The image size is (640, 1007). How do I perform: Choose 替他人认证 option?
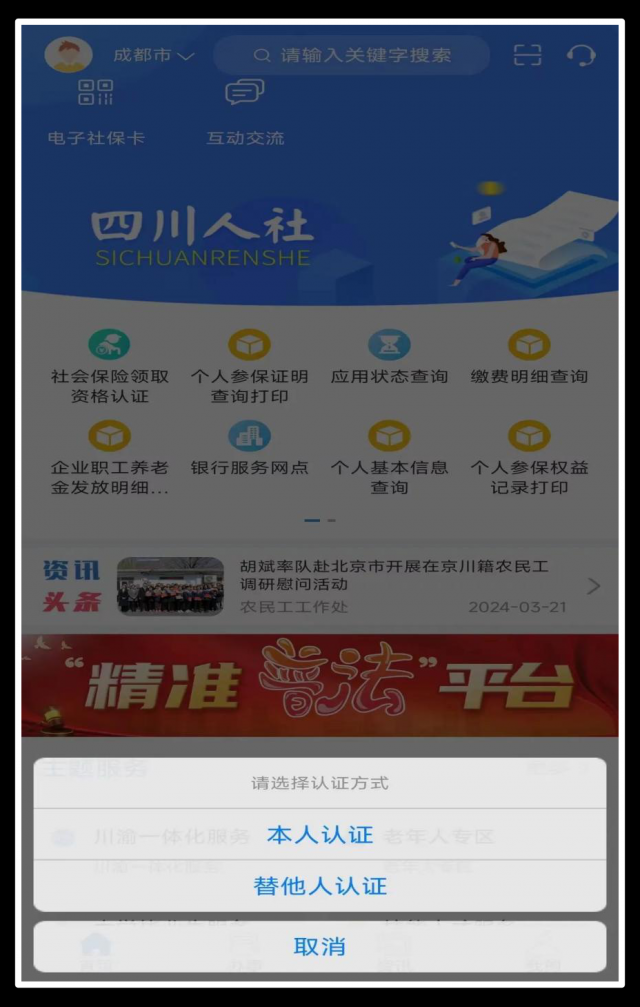point(320,886)
